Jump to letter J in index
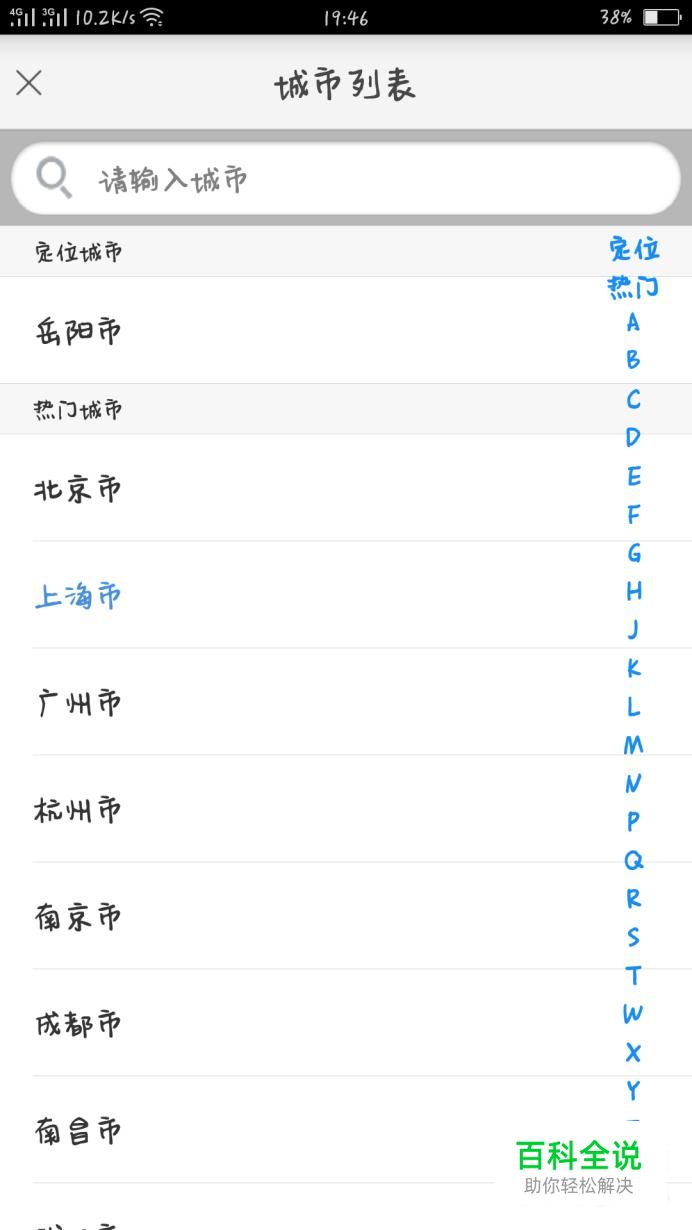Viewport: 692px width, 1230px height. [x=633, y=629]
